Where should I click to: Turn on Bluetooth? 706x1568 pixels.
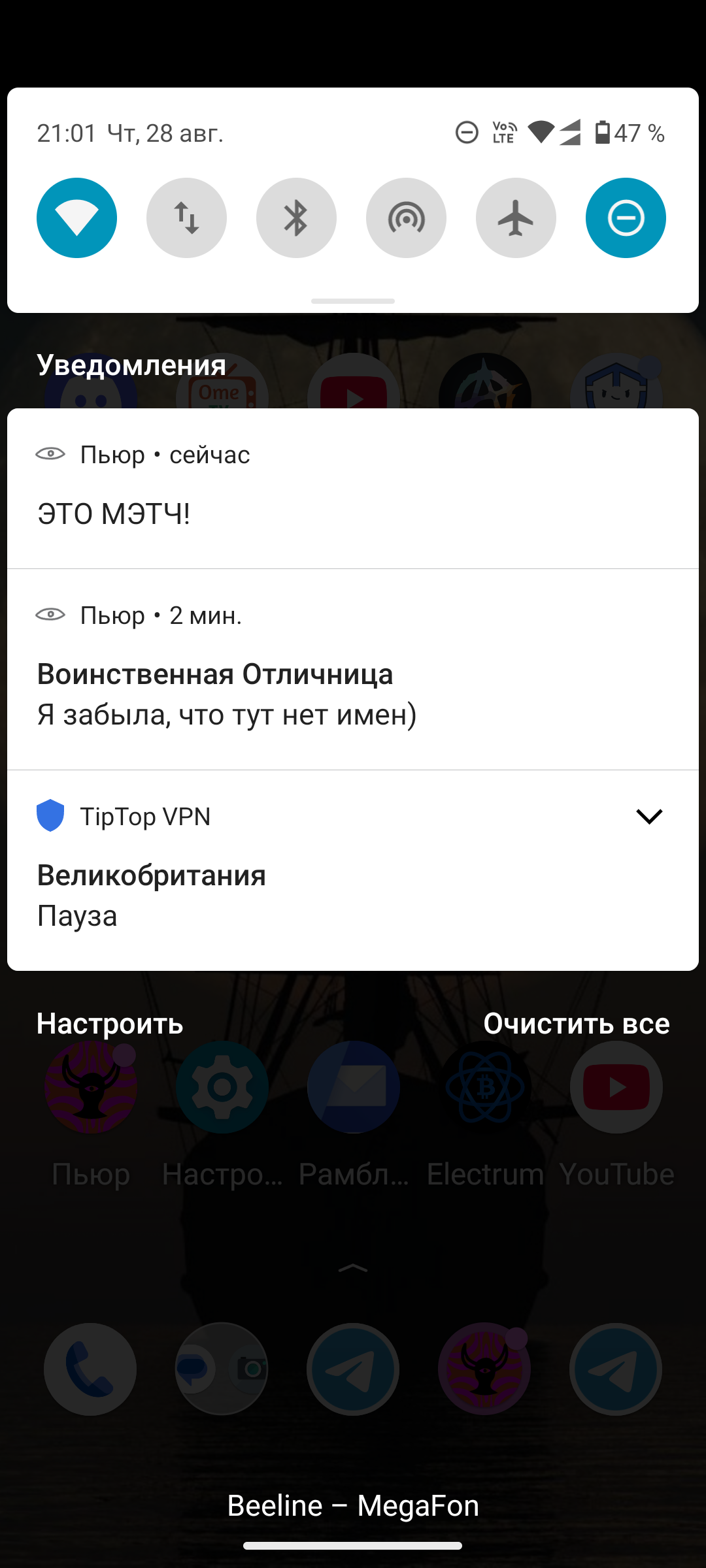296,218
